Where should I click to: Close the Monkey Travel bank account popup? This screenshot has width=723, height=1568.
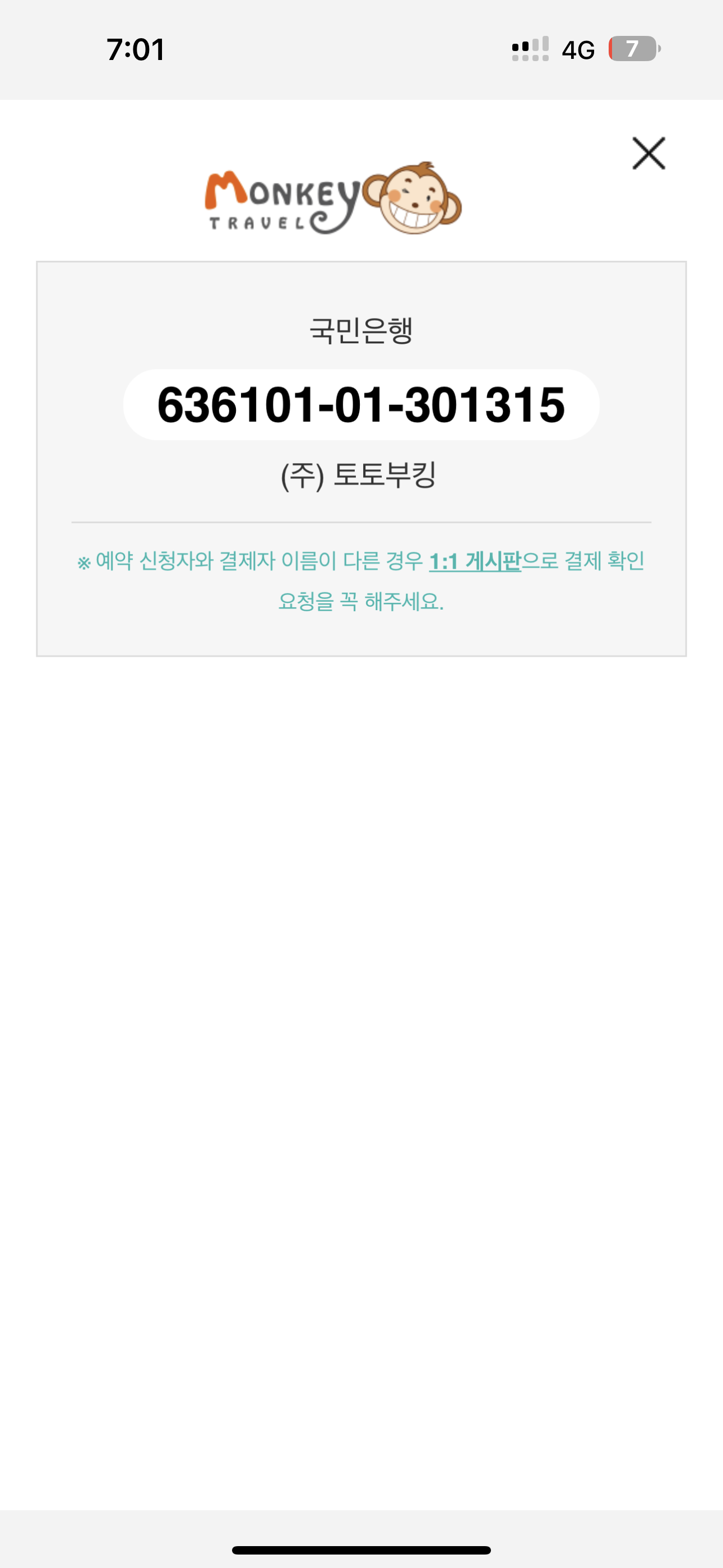click(648, 154)
